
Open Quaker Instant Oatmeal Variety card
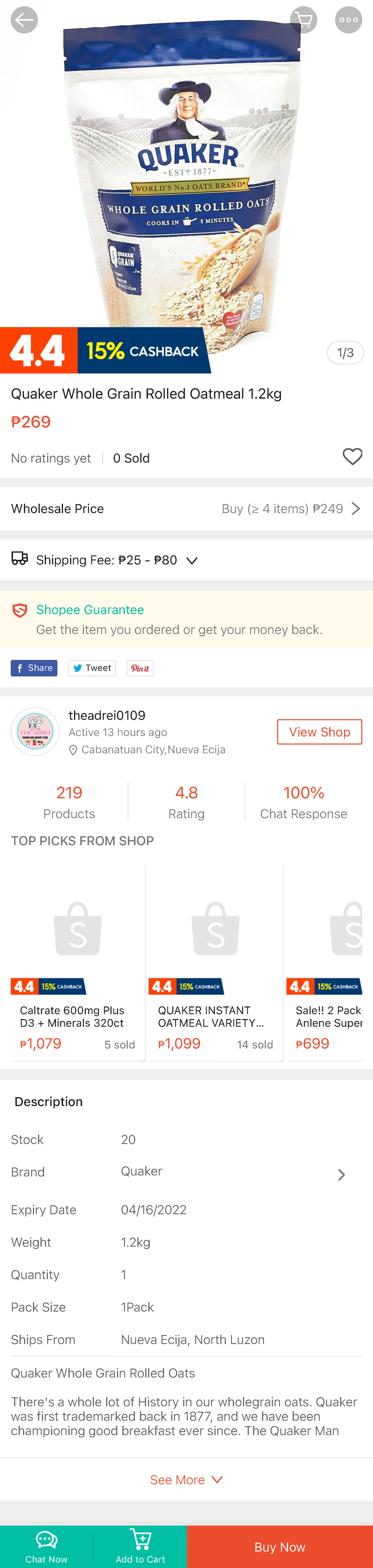215,962
